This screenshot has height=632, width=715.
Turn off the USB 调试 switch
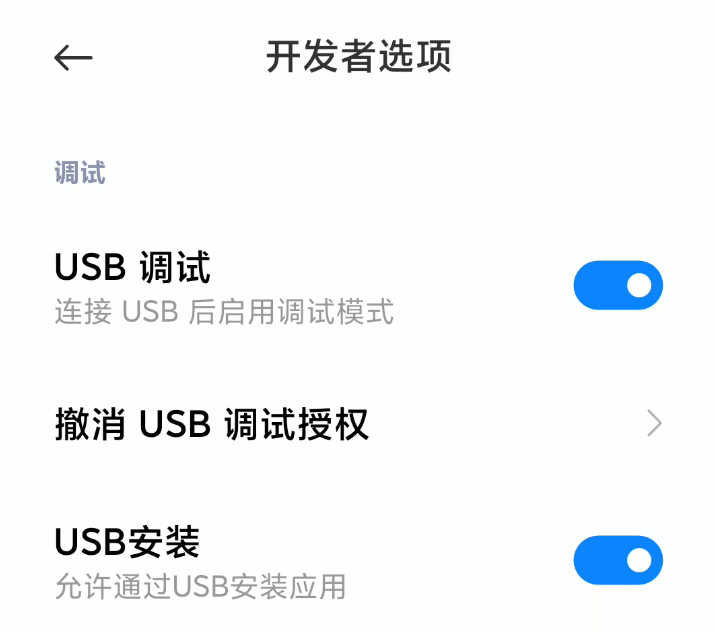[x=617, y=286]
